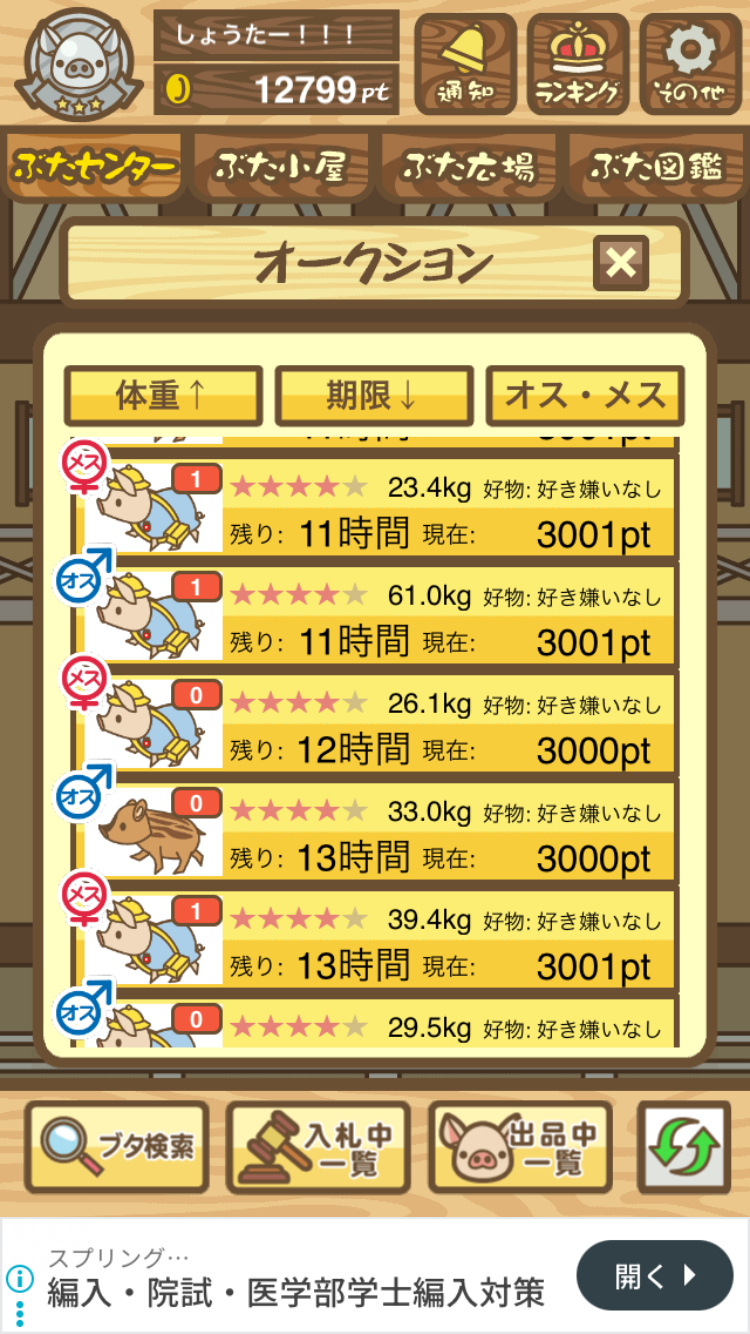750x1334 pixels.
Task: Open ブタ検索 pig search
Action: coord(117,1147)
